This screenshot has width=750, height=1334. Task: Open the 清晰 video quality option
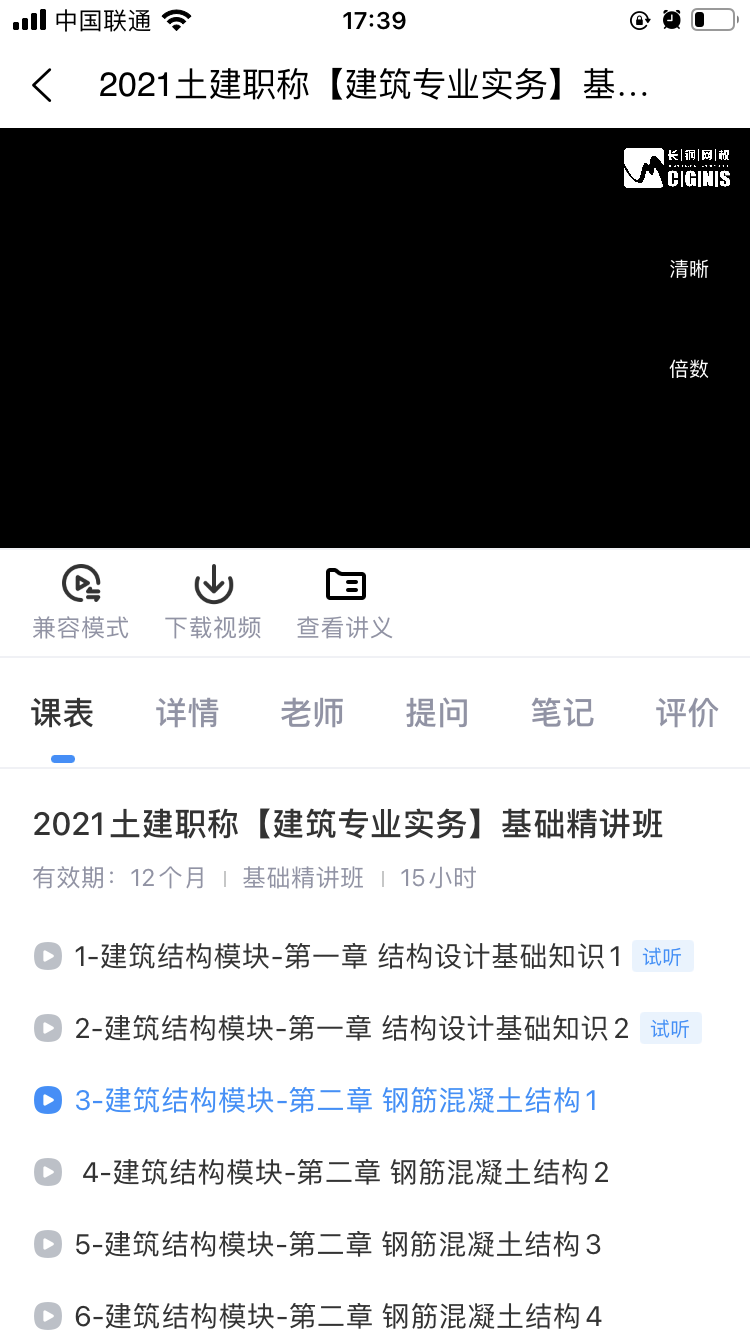[688, 269]
